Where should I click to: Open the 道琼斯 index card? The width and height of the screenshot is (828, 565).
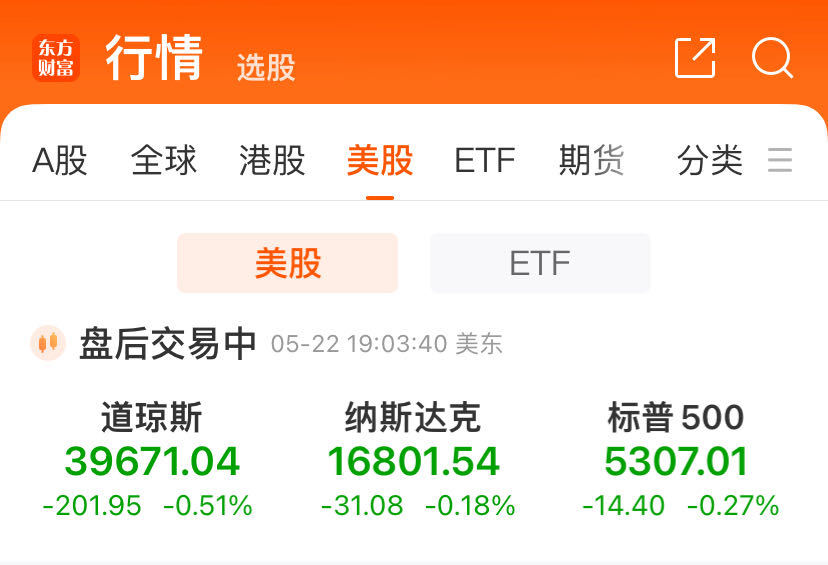[x=150, y=461]
